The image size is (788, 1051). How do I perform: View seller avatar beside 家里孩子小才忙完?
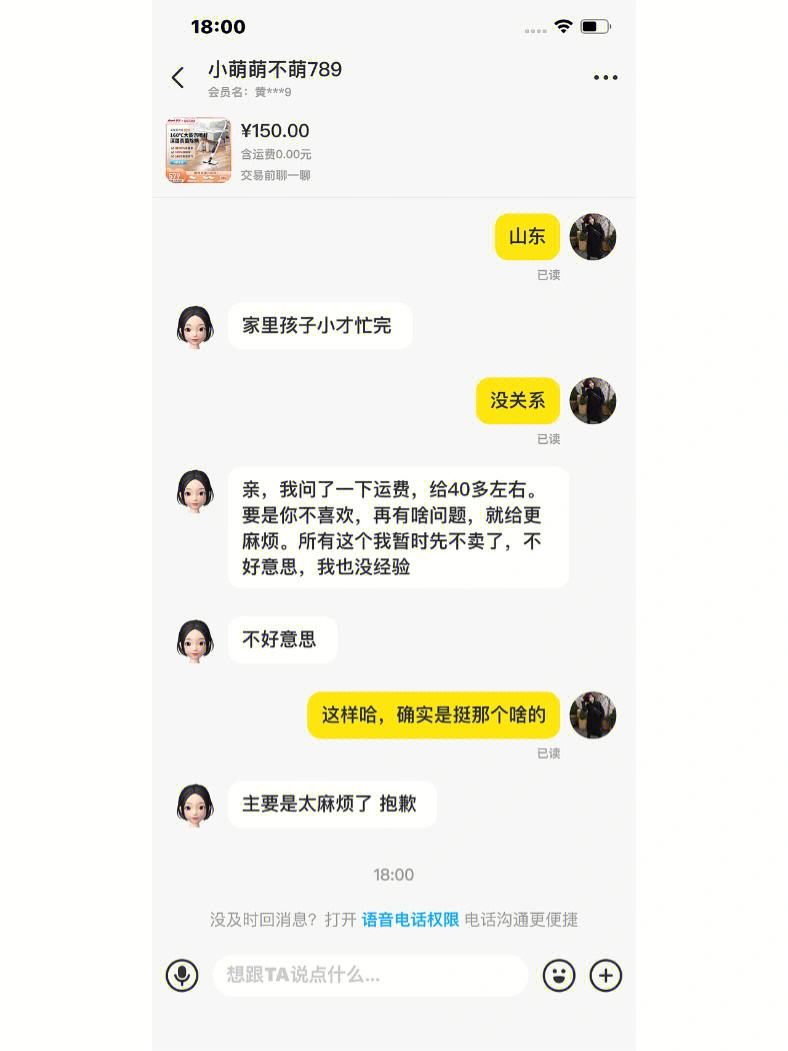click(195, 327)
